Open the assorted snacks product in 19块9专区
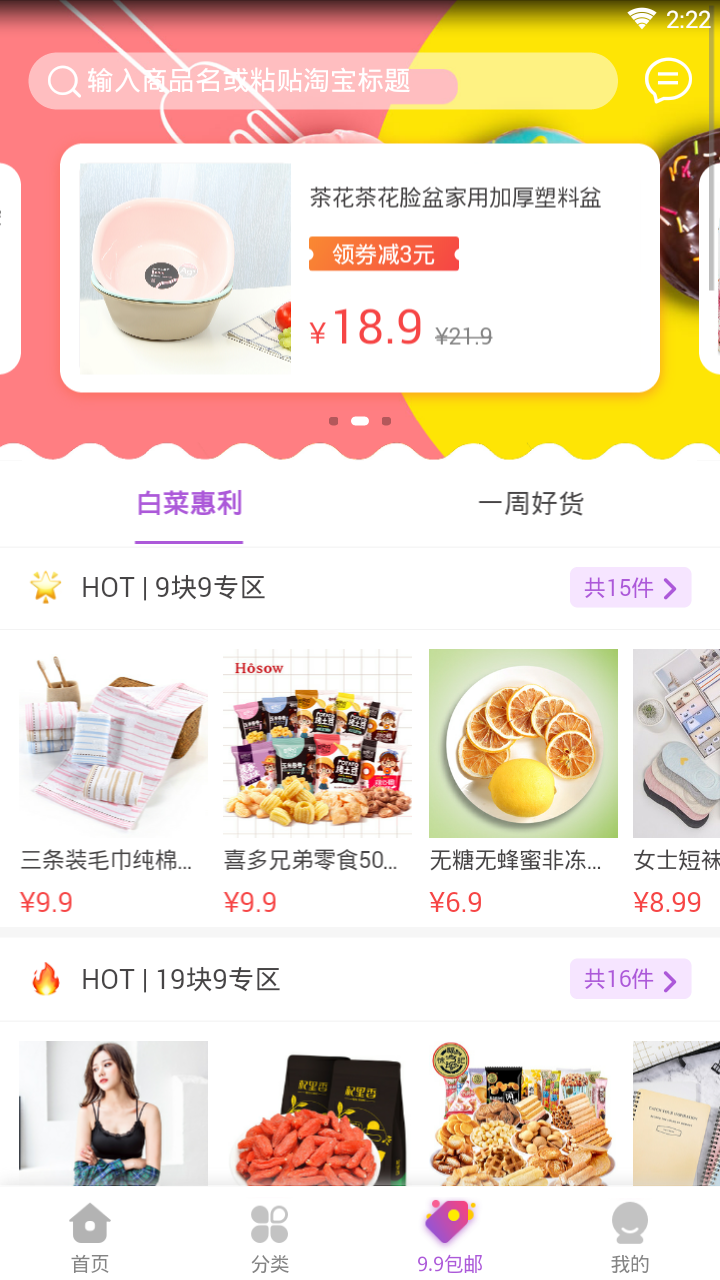Viewport: 720px width, 1280px height. click(x=523, y=1112)
